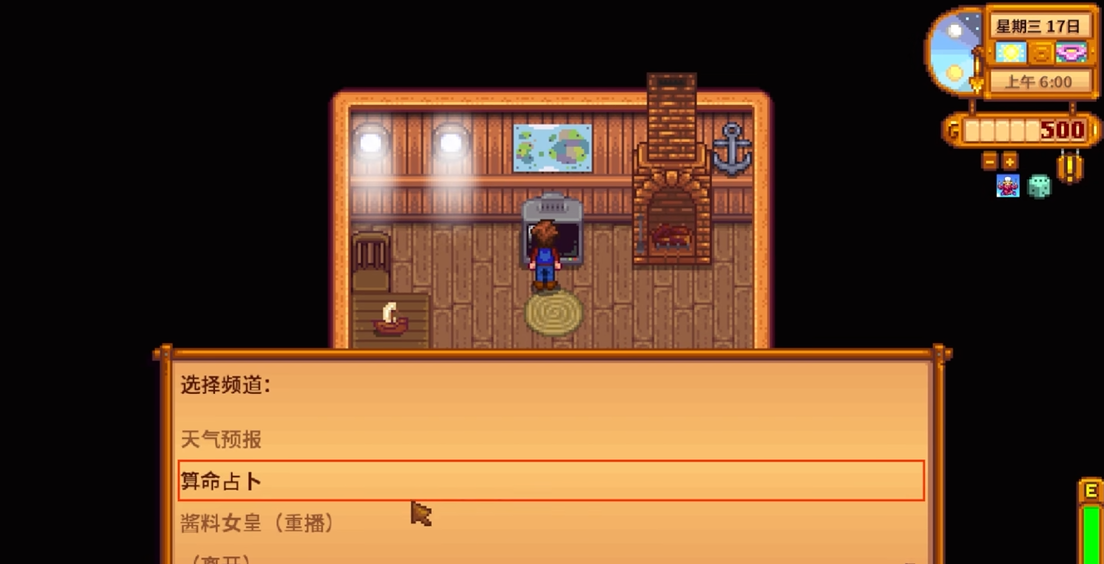
Task: Zoom in with the plus button
Action: (1009, 161)
